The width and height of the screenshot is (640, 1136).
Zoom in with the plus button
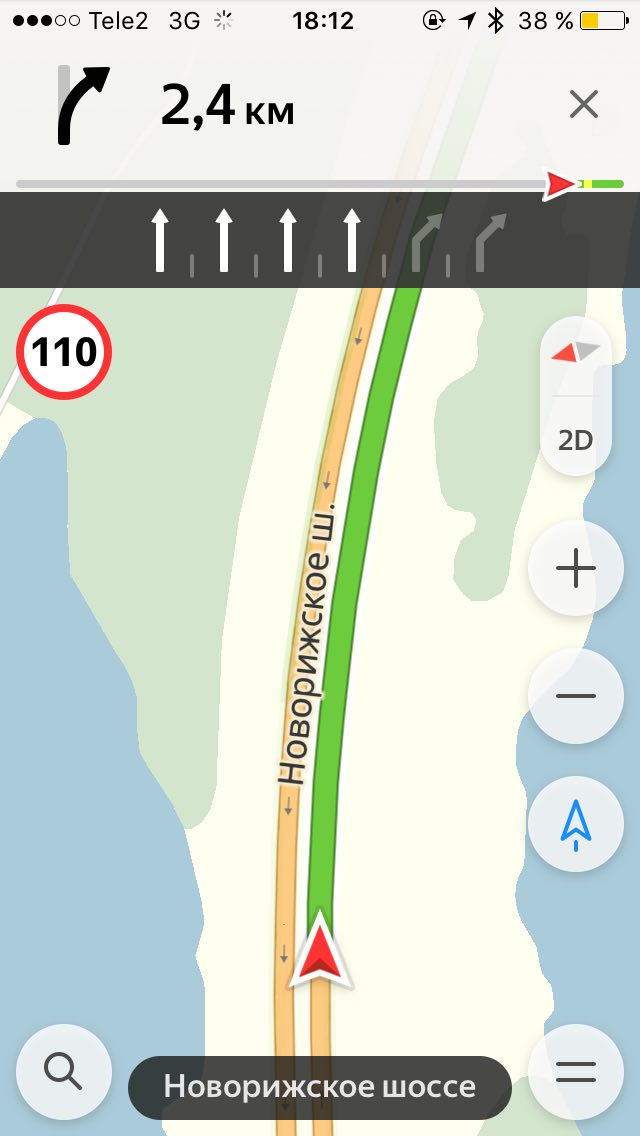pyautogui.click(x=575, y=568)
